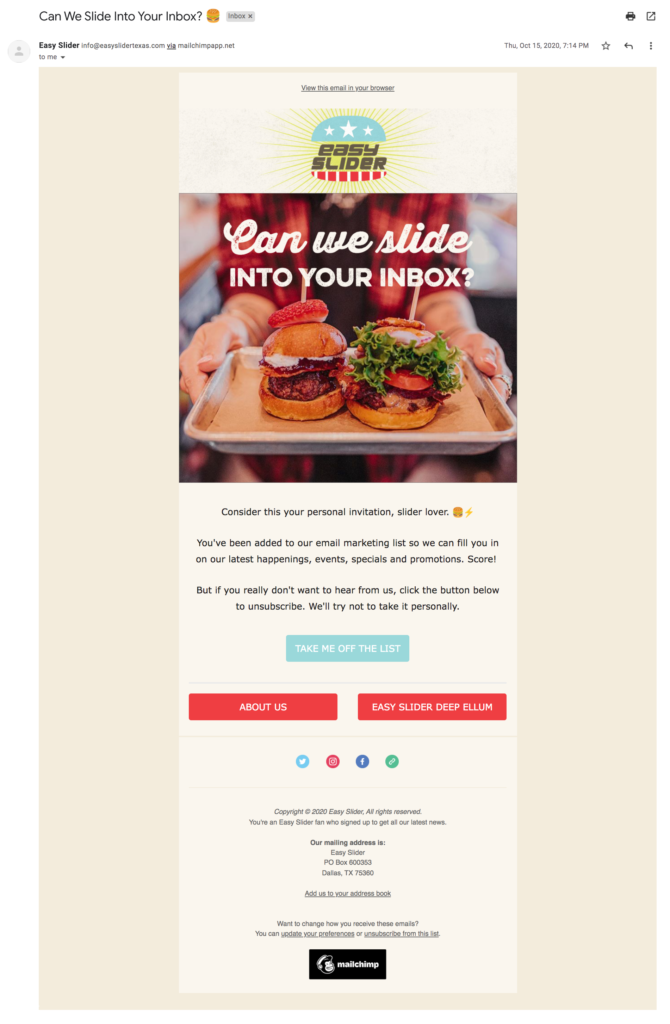
Task: Star this email
Action: tap(606, 46)
